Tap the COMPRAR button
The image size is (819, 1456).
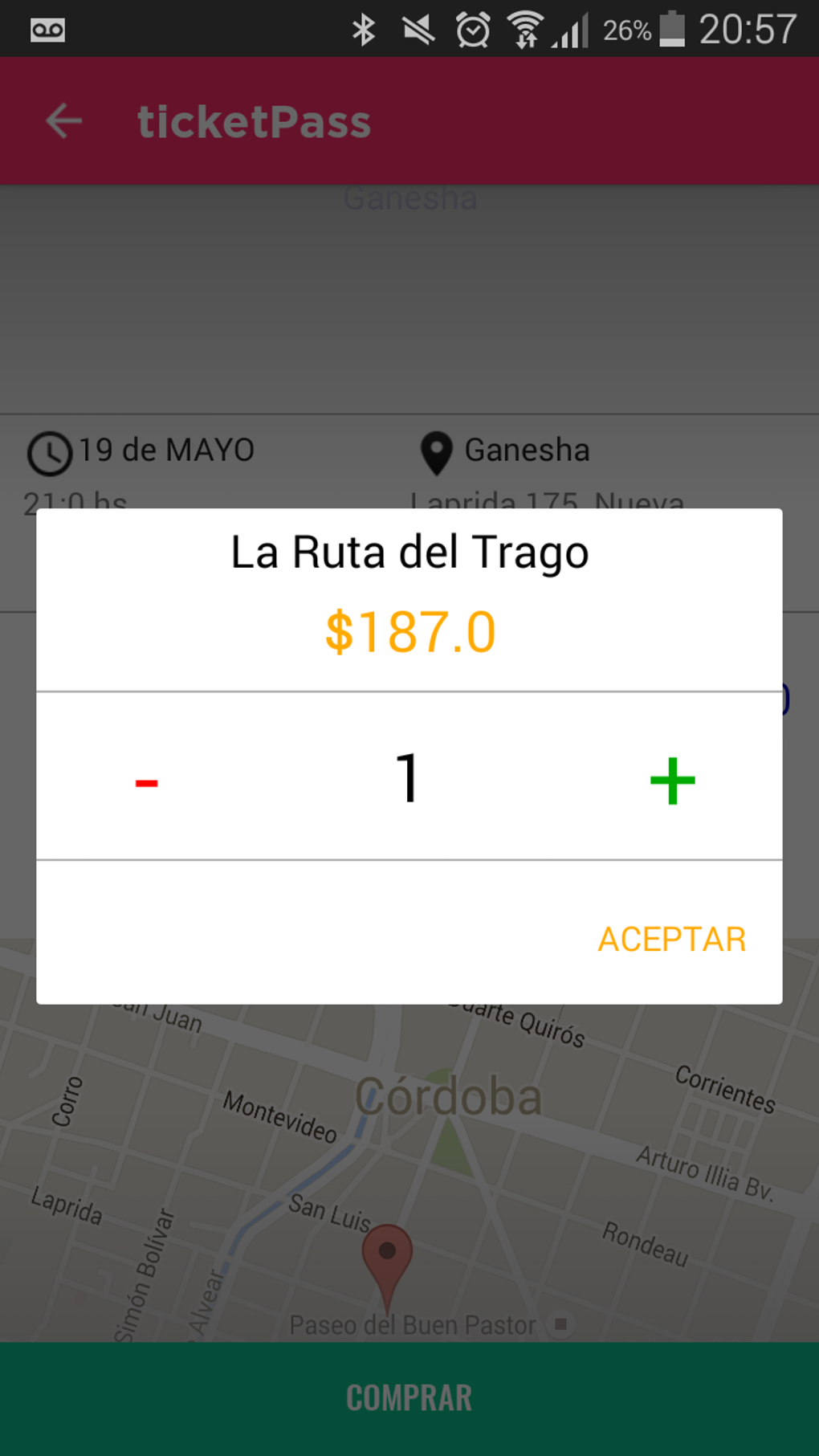(x=409, y=1398)
